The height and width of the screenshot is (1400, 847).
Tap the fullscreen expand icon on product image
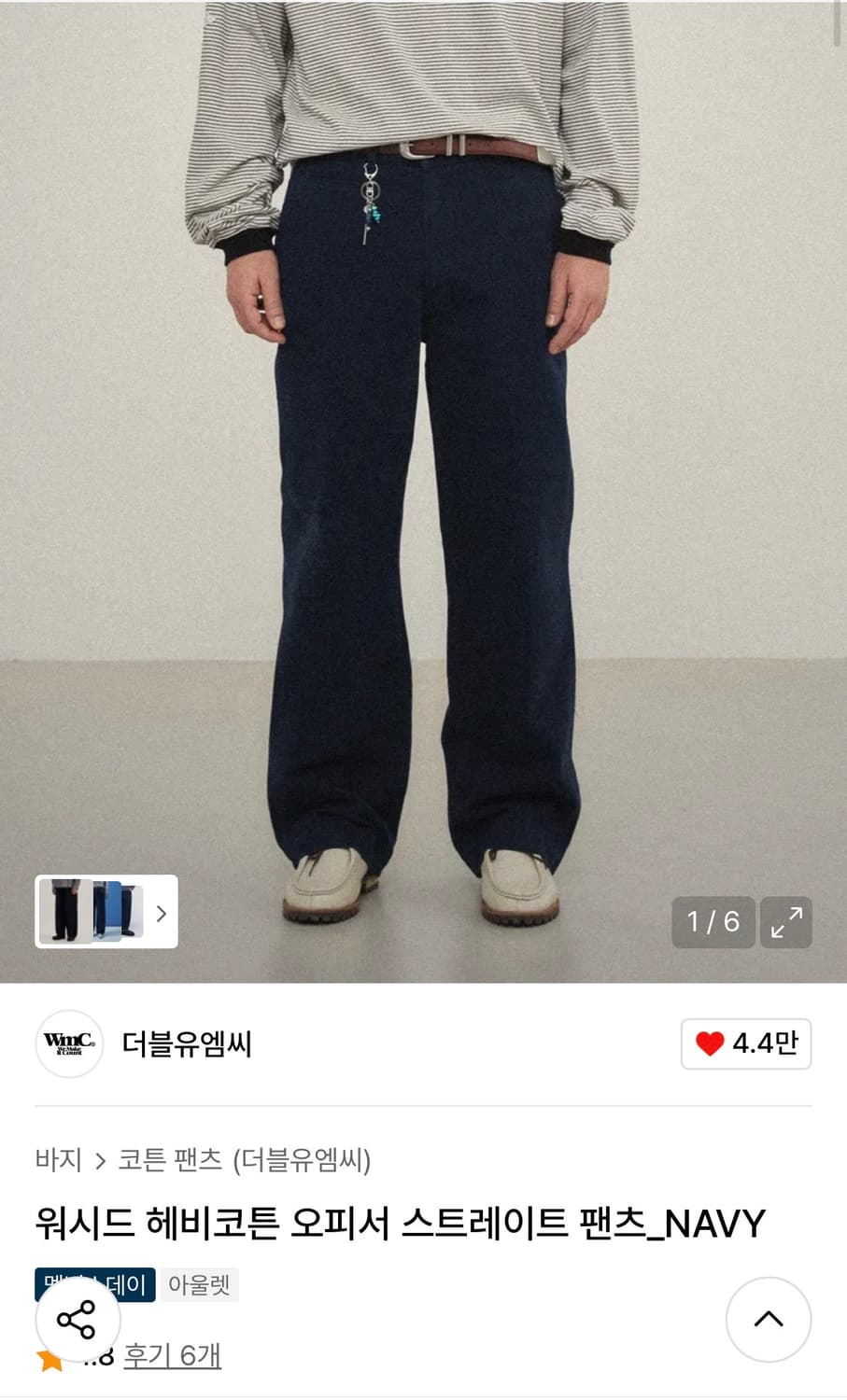(x=786, y=922)
